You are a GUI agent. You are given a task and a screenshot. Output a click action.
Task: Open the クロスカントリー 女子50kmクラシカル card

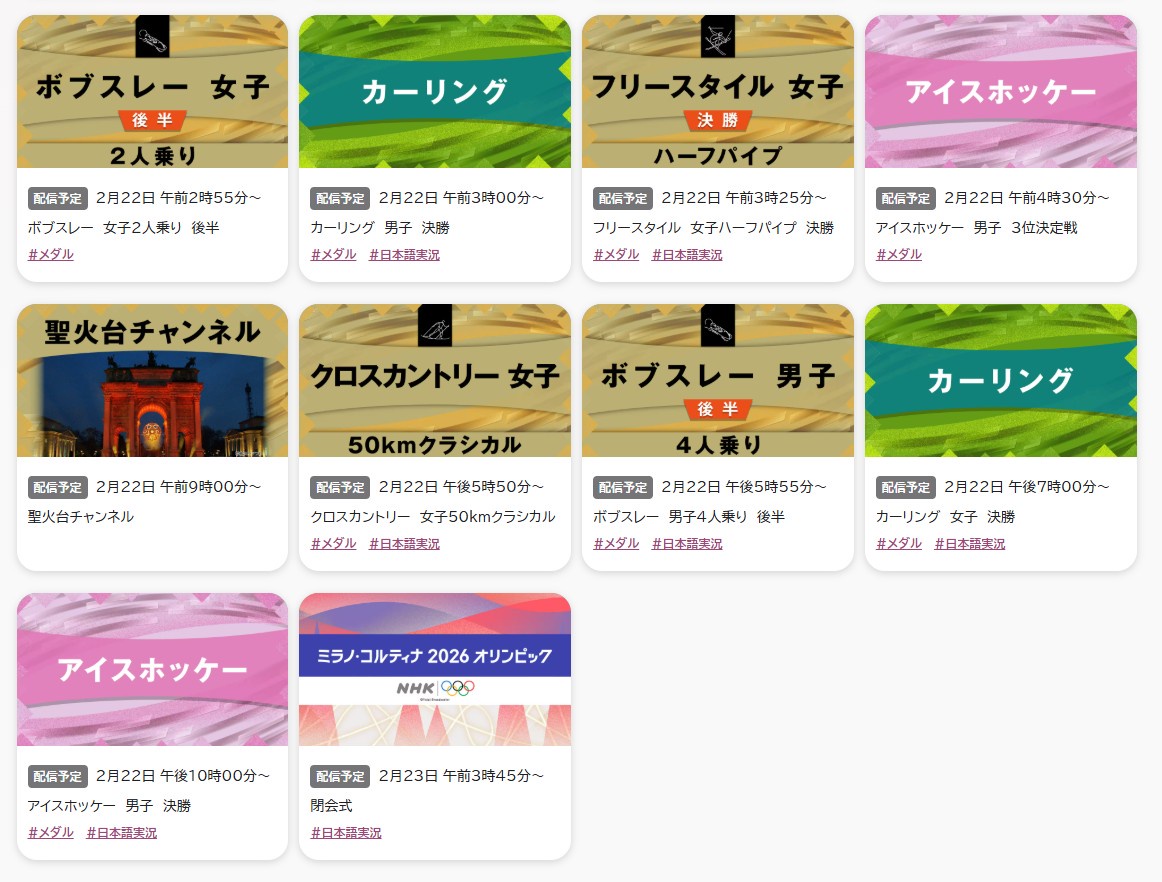(434, 381)
